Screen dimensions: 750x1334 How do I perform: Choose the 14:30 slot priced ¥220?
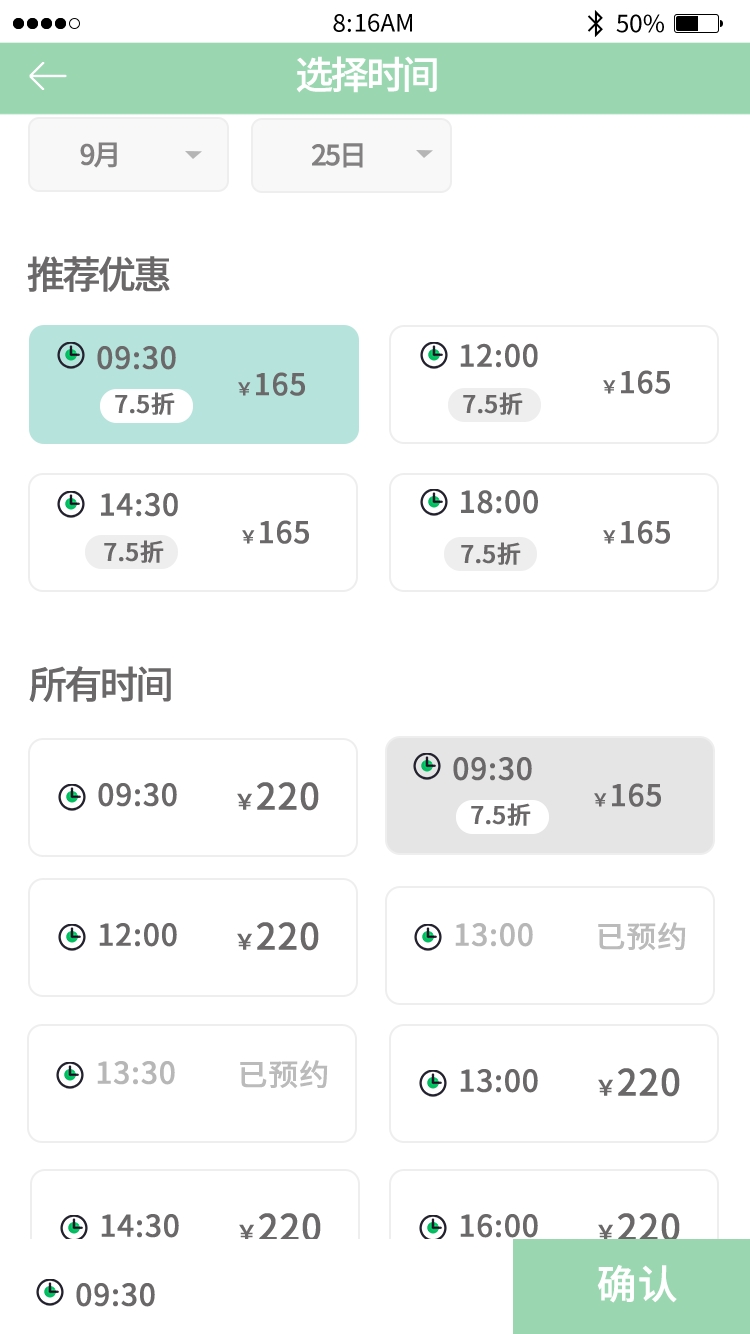pos(194,1205)
